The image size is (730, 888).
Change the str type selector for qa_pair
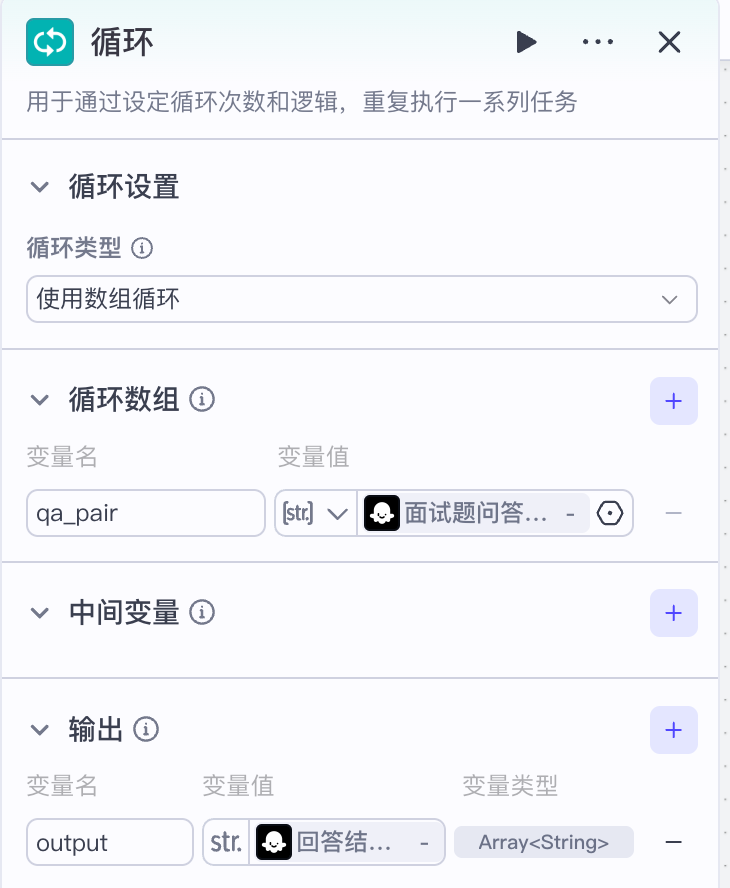pyautogui.click(x=315, y=513)
